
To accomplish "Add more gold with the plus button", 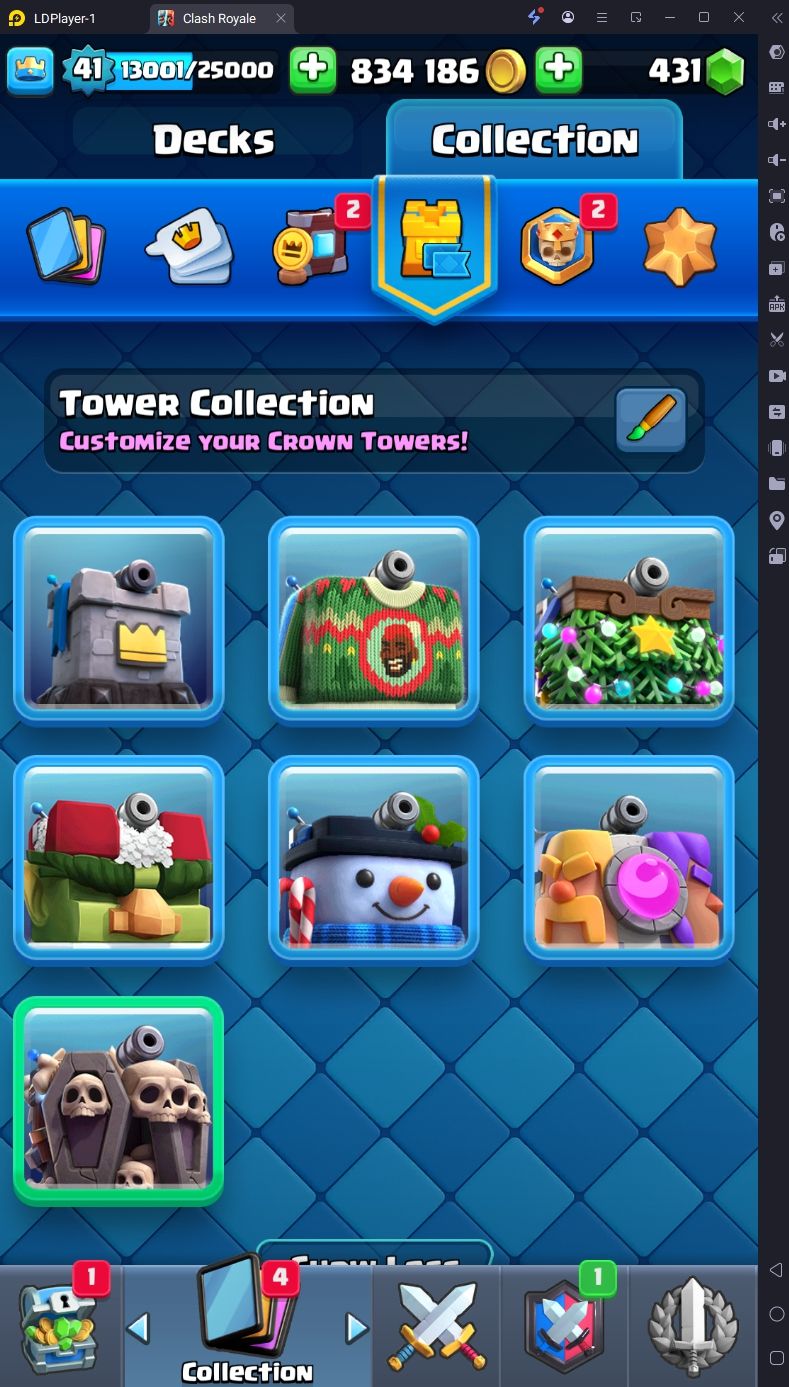I will pos(313,69).
